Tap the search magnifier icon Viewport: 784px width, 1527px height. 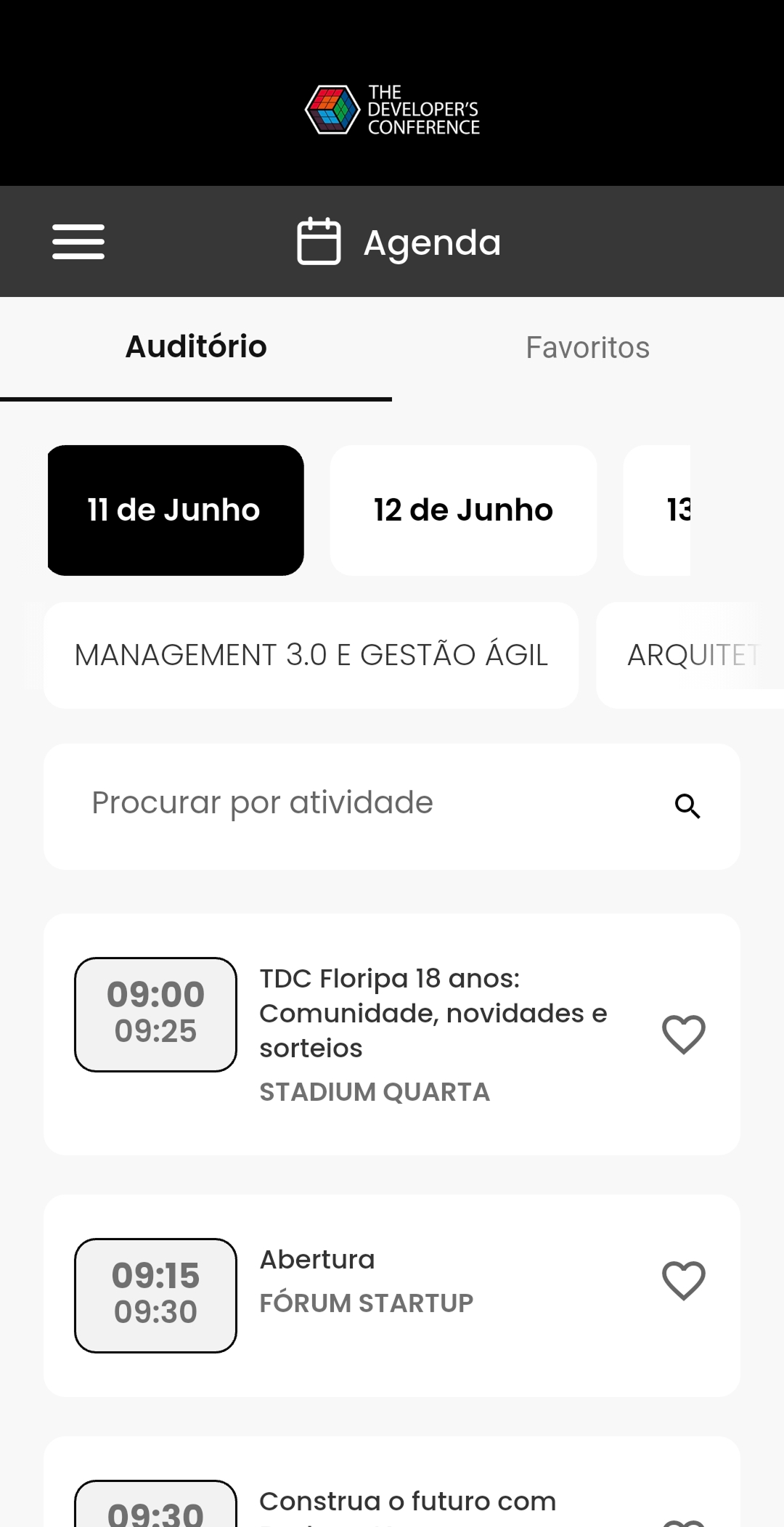[x=687, y=806]
